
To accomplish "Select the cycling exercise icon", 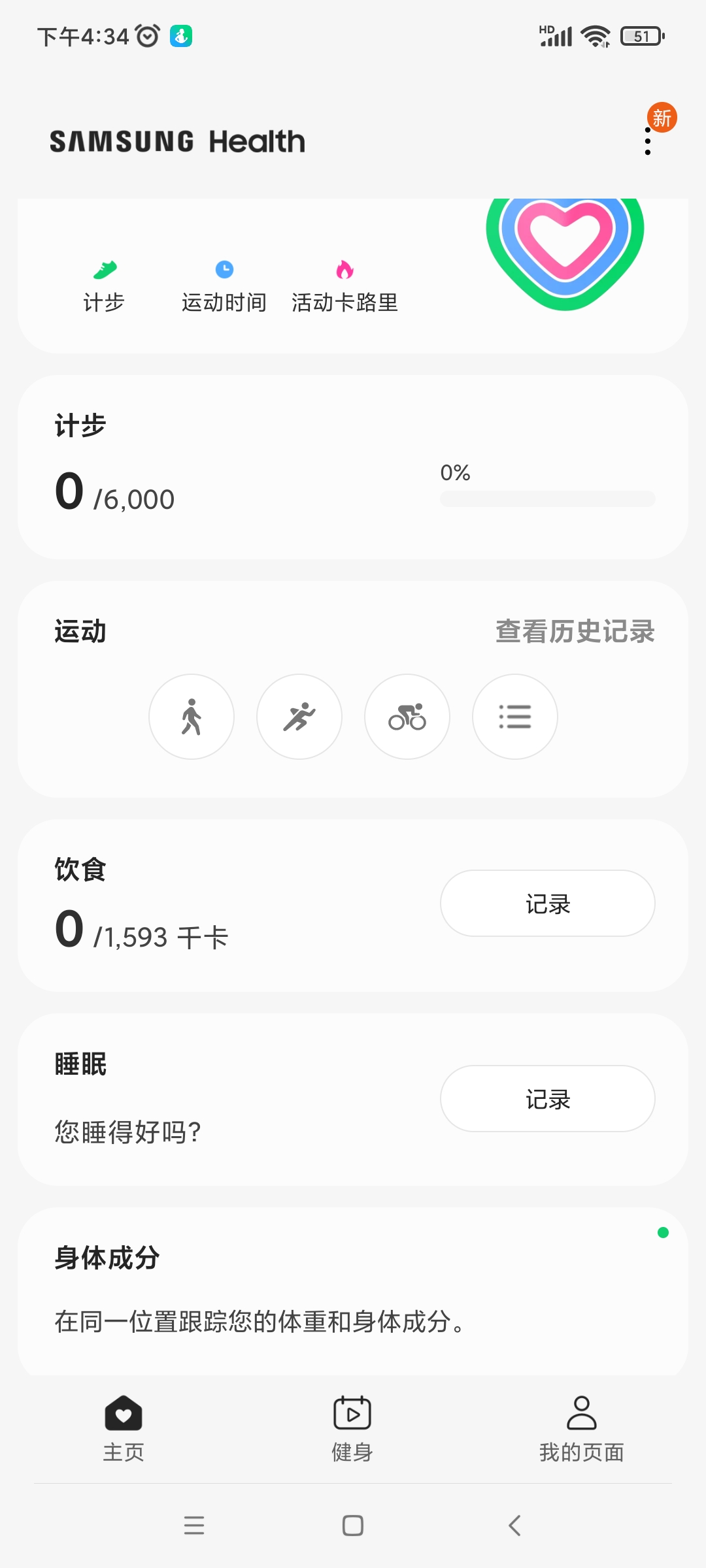I will [x=407, y=716].
